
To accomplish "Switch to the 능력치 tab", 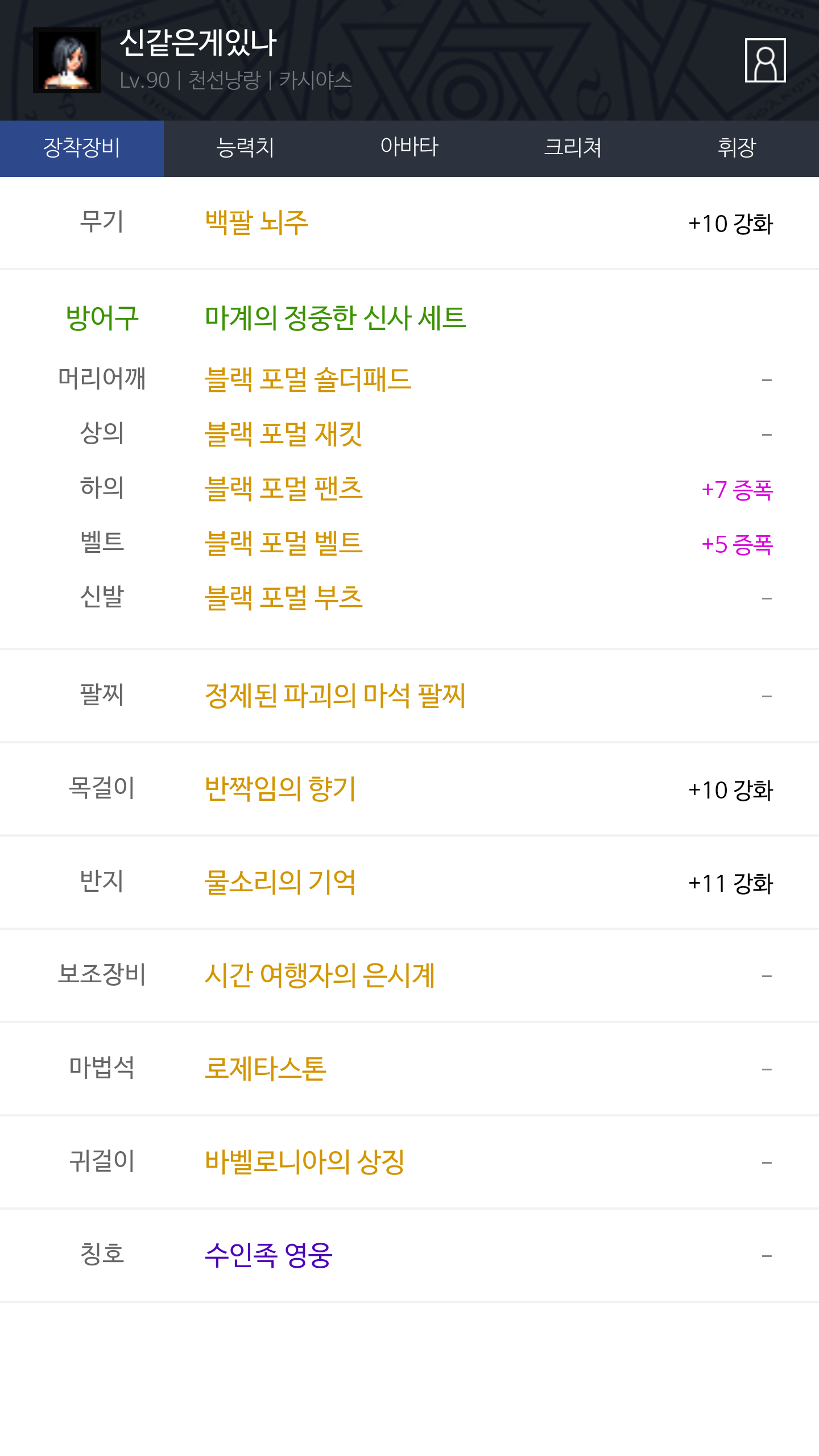I will click(246, 148).
